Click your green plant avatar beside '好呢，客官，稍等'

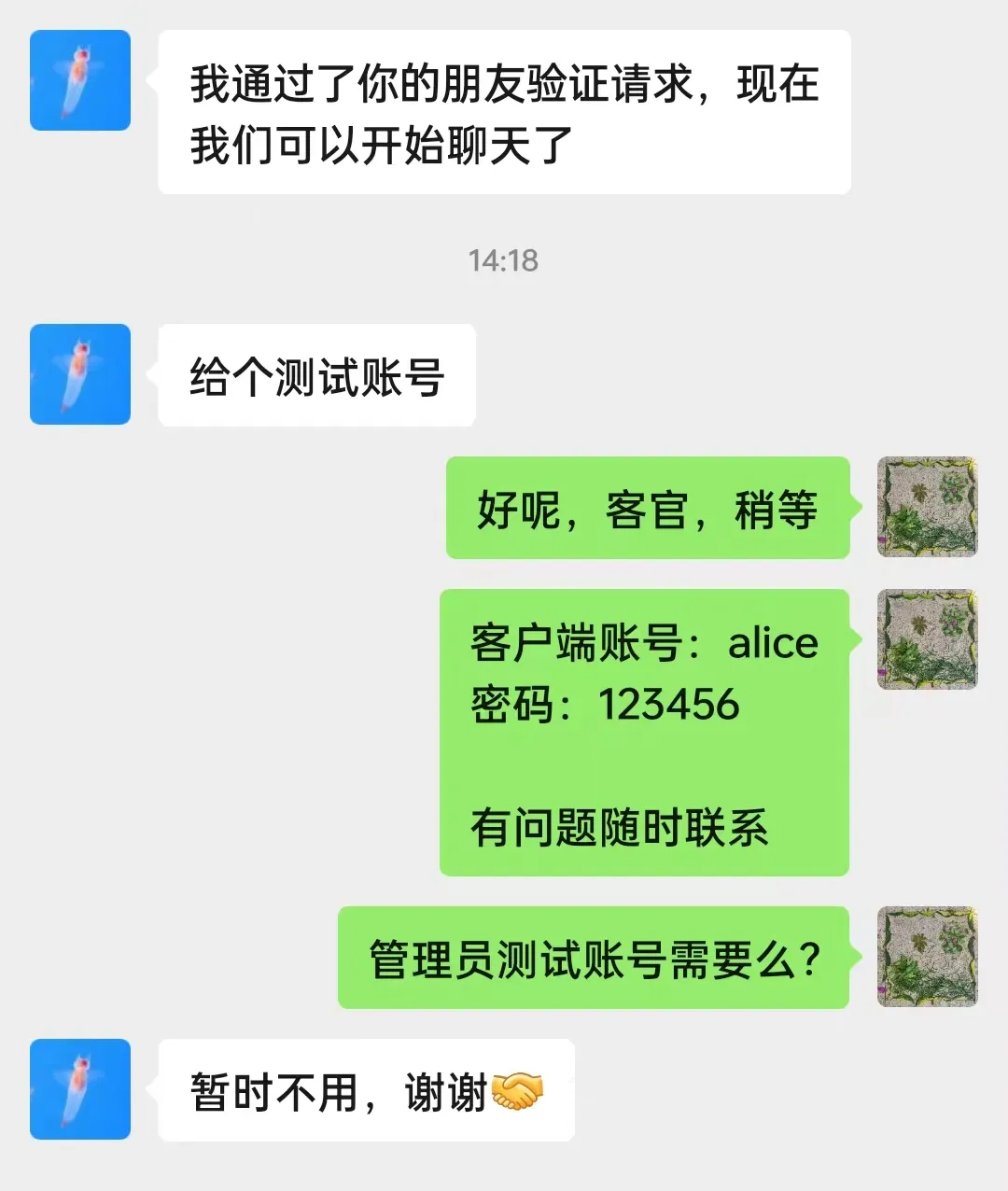927,509
